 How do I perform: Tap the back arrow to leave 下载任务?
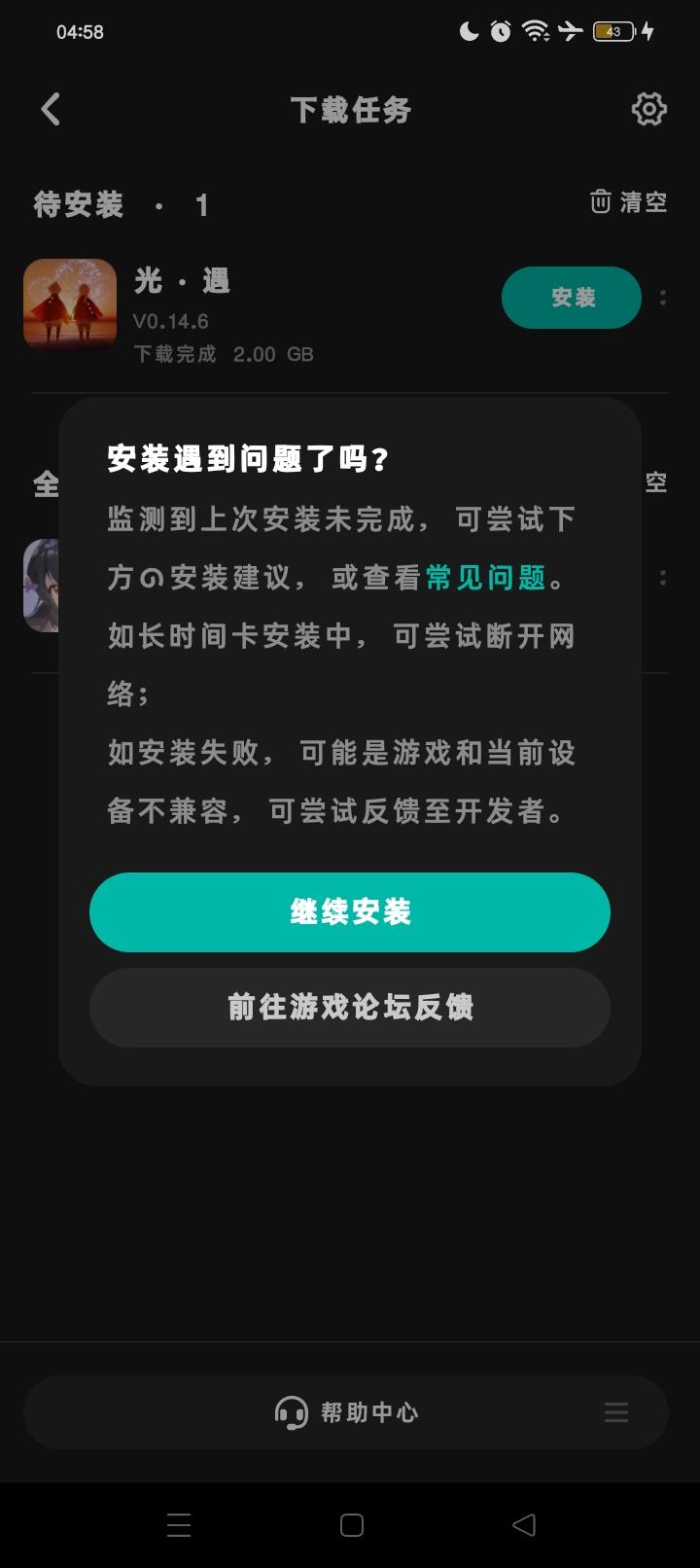pos(51,109)
